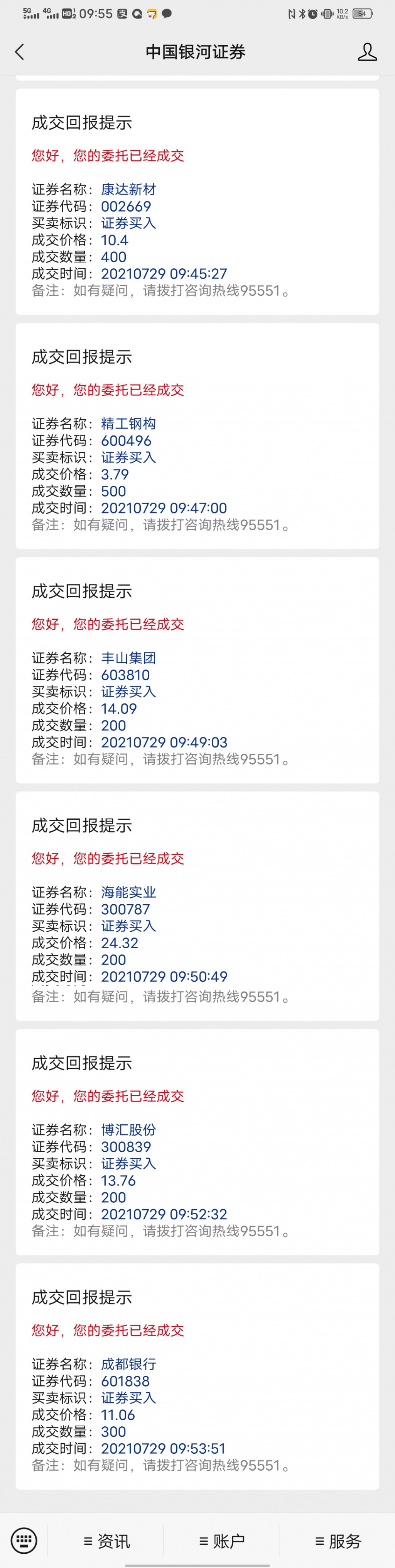Select the 博汇股份 trade notification card
The image size is (395, 1568).
click(x=197, y=1142)
